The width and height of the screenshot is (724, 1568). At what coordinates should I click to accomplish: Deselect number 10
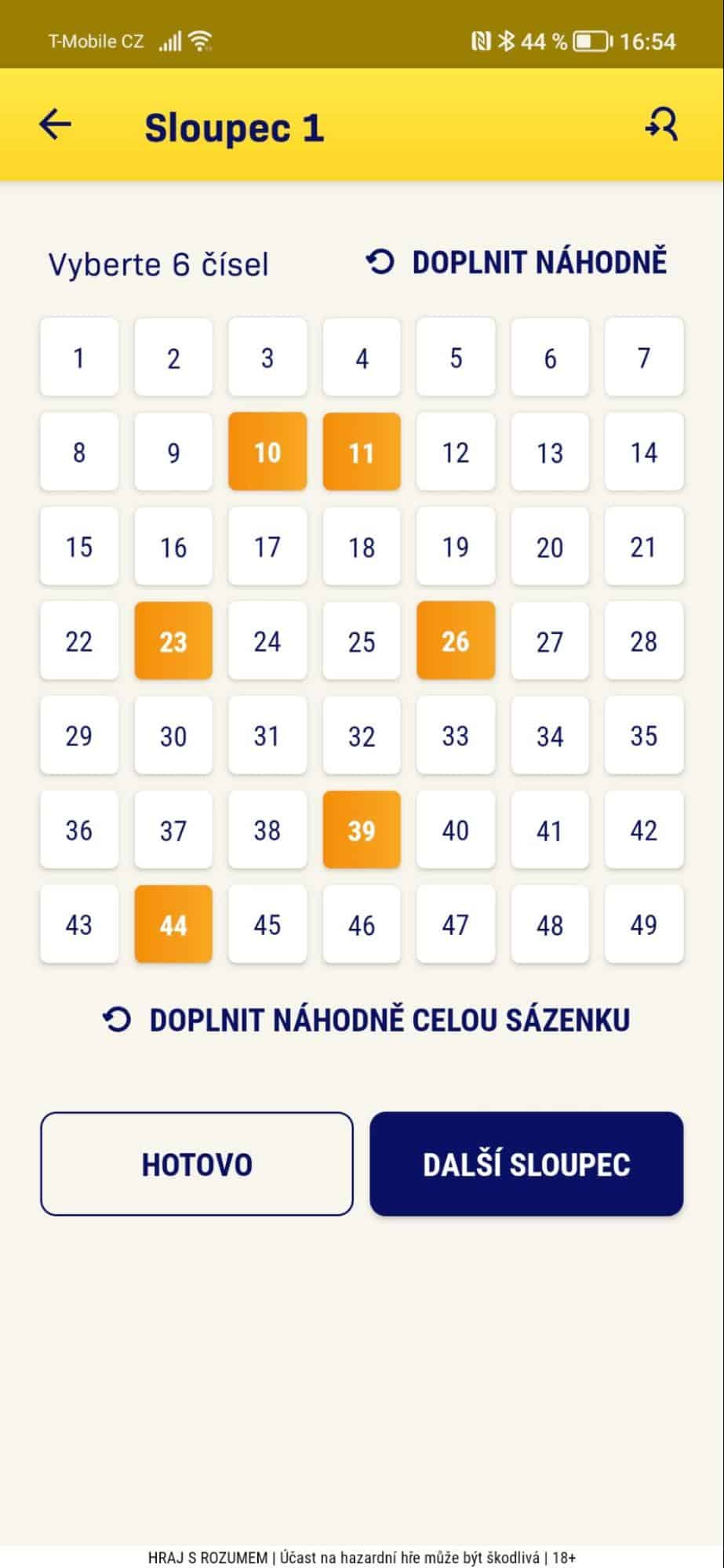[x=267, y=452]
